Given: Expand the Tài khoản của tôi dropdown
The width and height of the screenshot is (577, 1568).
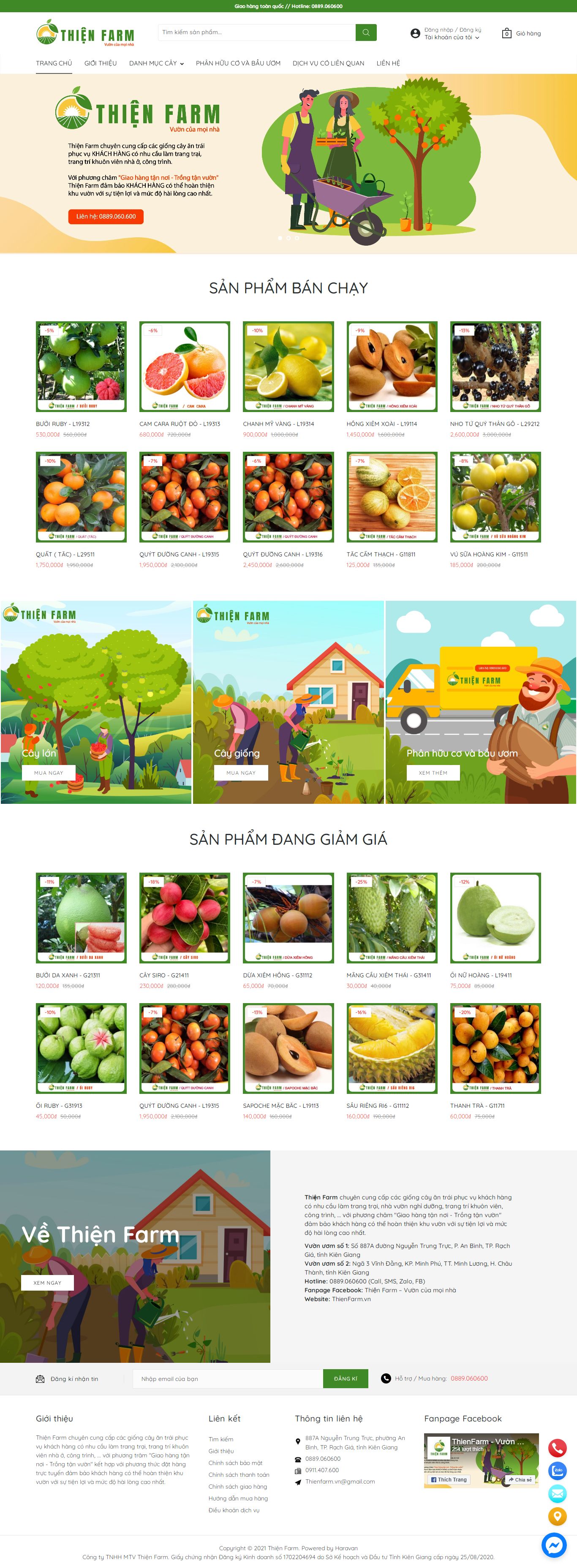Looking at the screenshot, I should coord(452,38).
